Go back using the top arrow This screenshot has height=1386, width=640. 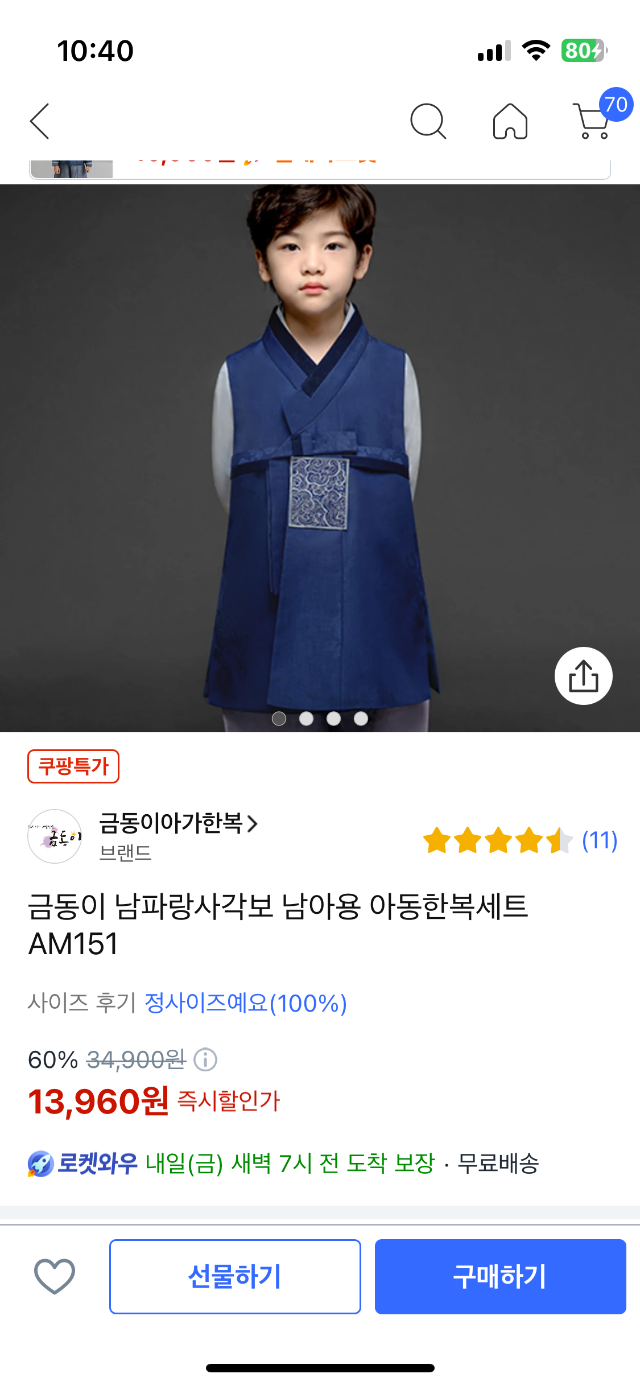point(40,121)
